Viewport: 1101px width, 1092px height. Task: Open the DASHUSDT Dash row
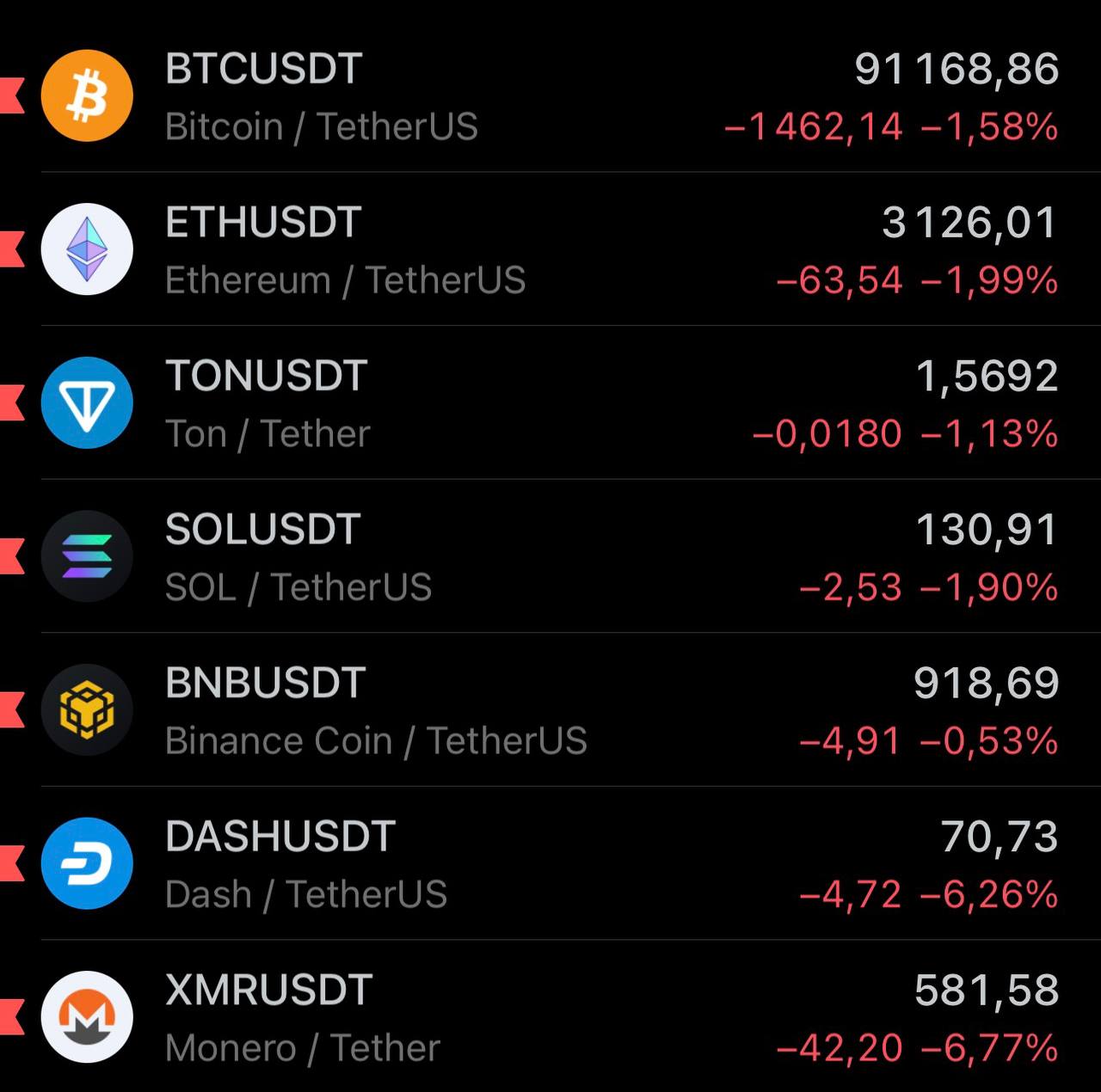click(x=550, y=863)
